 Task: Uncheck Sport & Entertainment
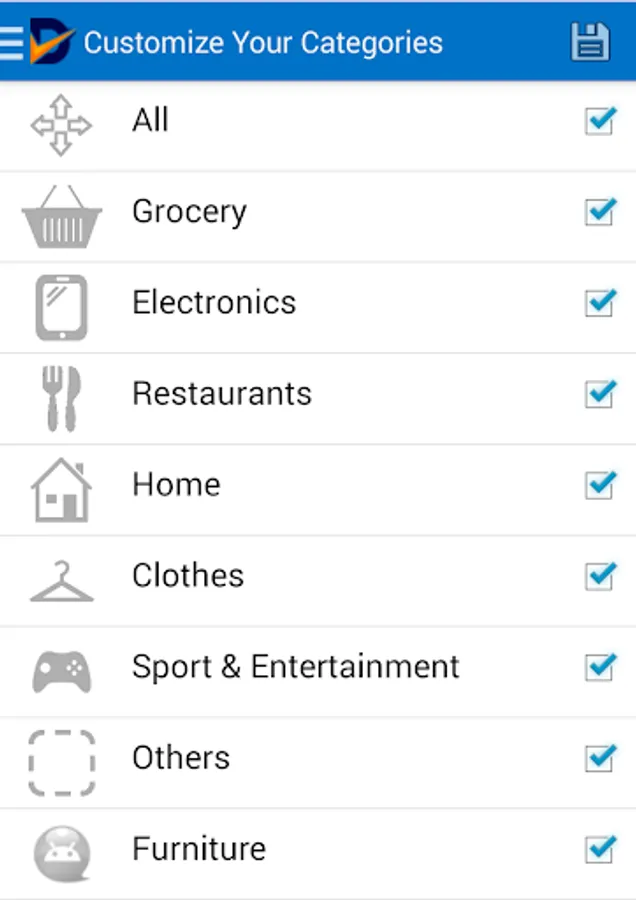[x=599, y=667]
